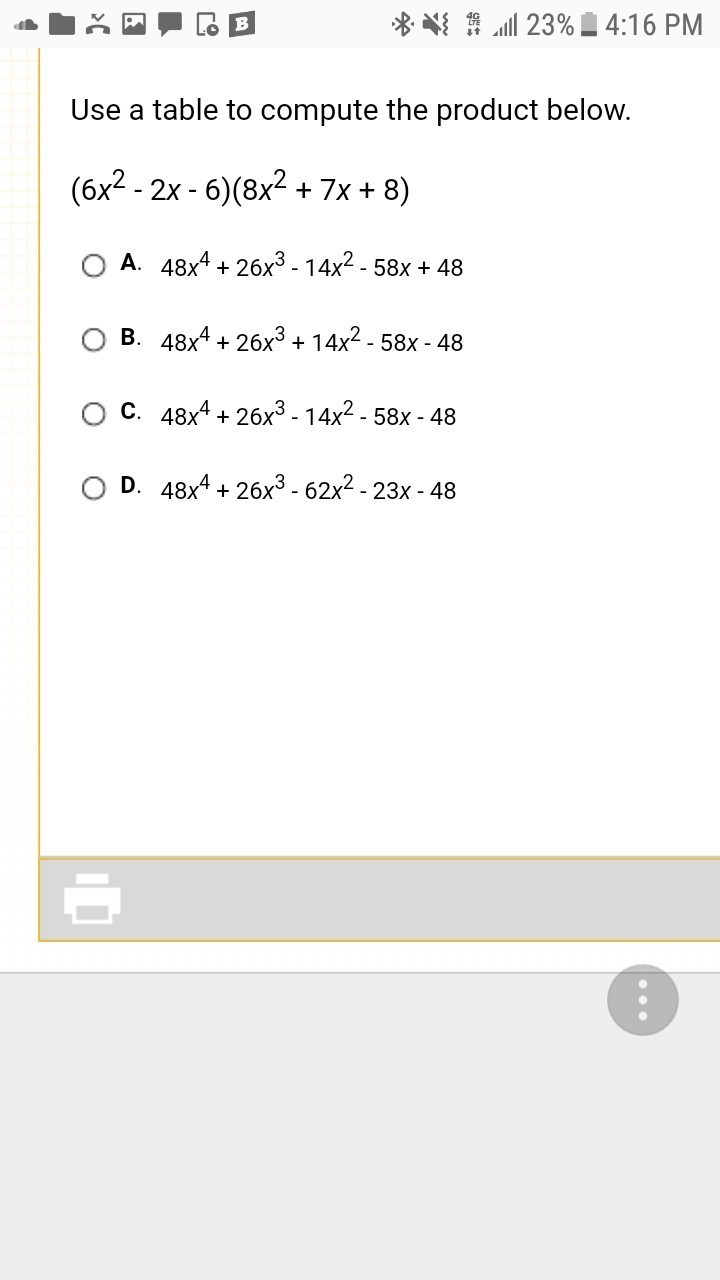720x1280 pixels.
Task: Tap the printer icon
Action: (93, 898)
